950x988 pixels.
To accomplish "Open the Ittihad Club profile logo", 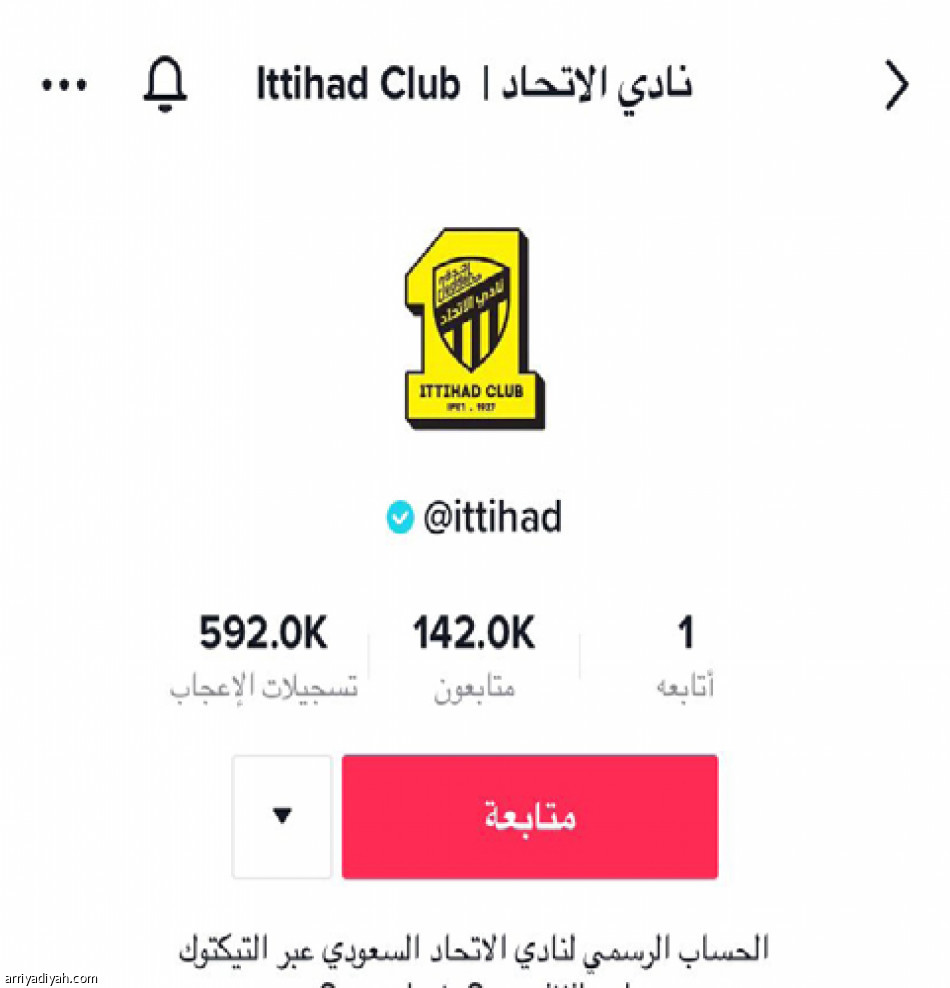I will coord(474,325).
